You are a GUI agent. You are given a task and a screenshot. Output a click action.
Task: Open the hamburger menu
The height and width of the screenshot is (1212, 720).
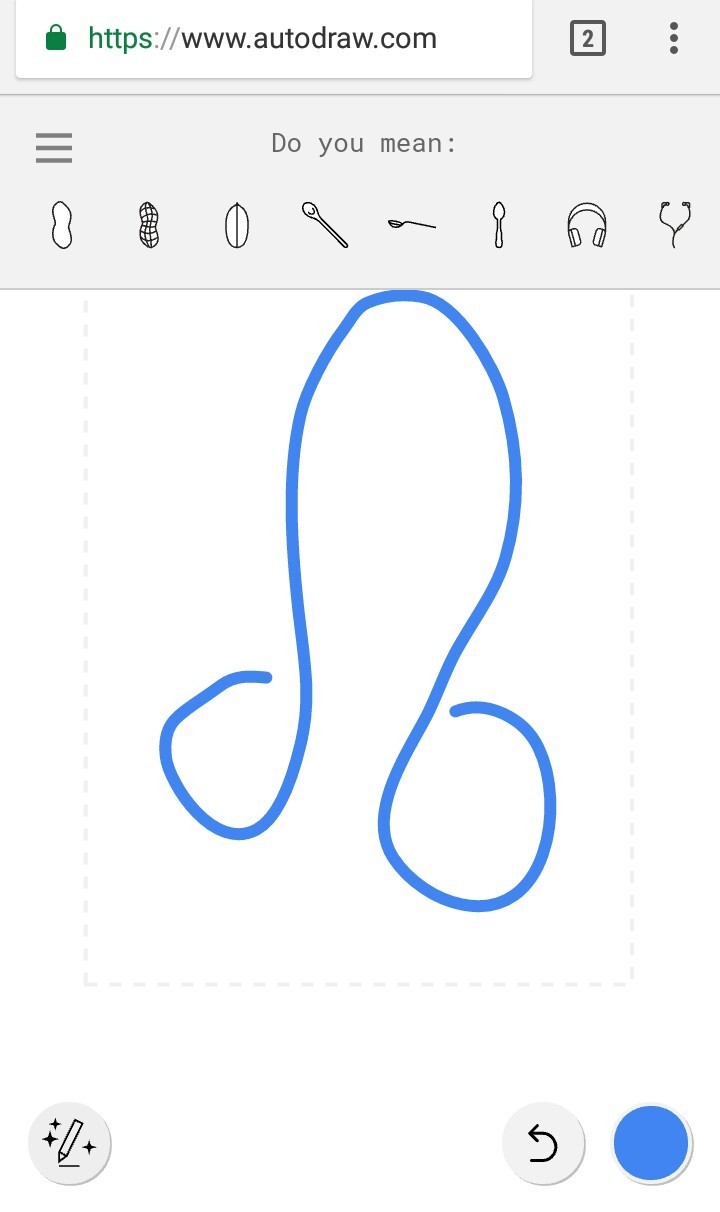click(x=54, y=148)
